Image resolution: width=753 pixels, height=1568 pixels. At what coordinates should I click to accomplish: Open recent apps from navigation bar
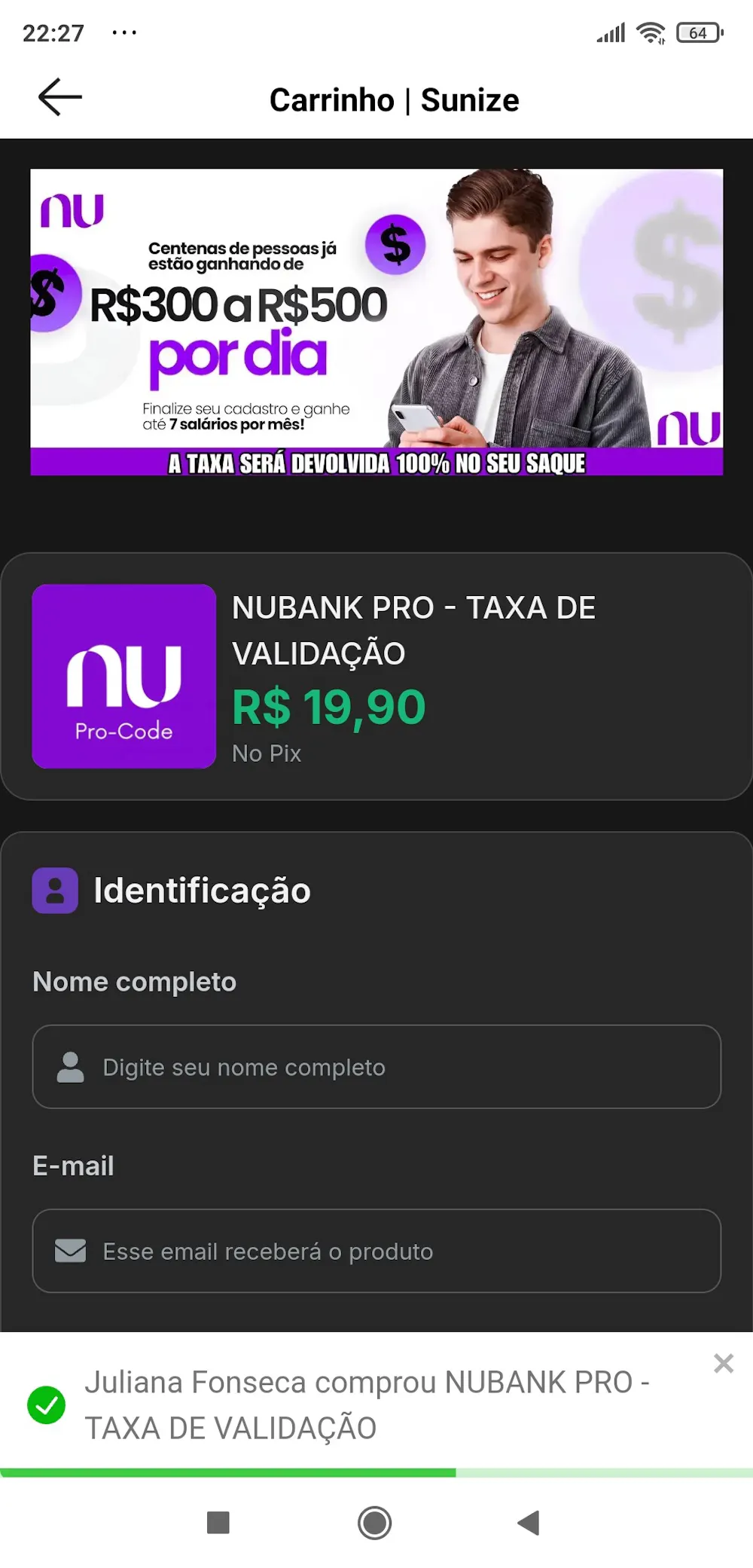click(x=218, y=1523)
